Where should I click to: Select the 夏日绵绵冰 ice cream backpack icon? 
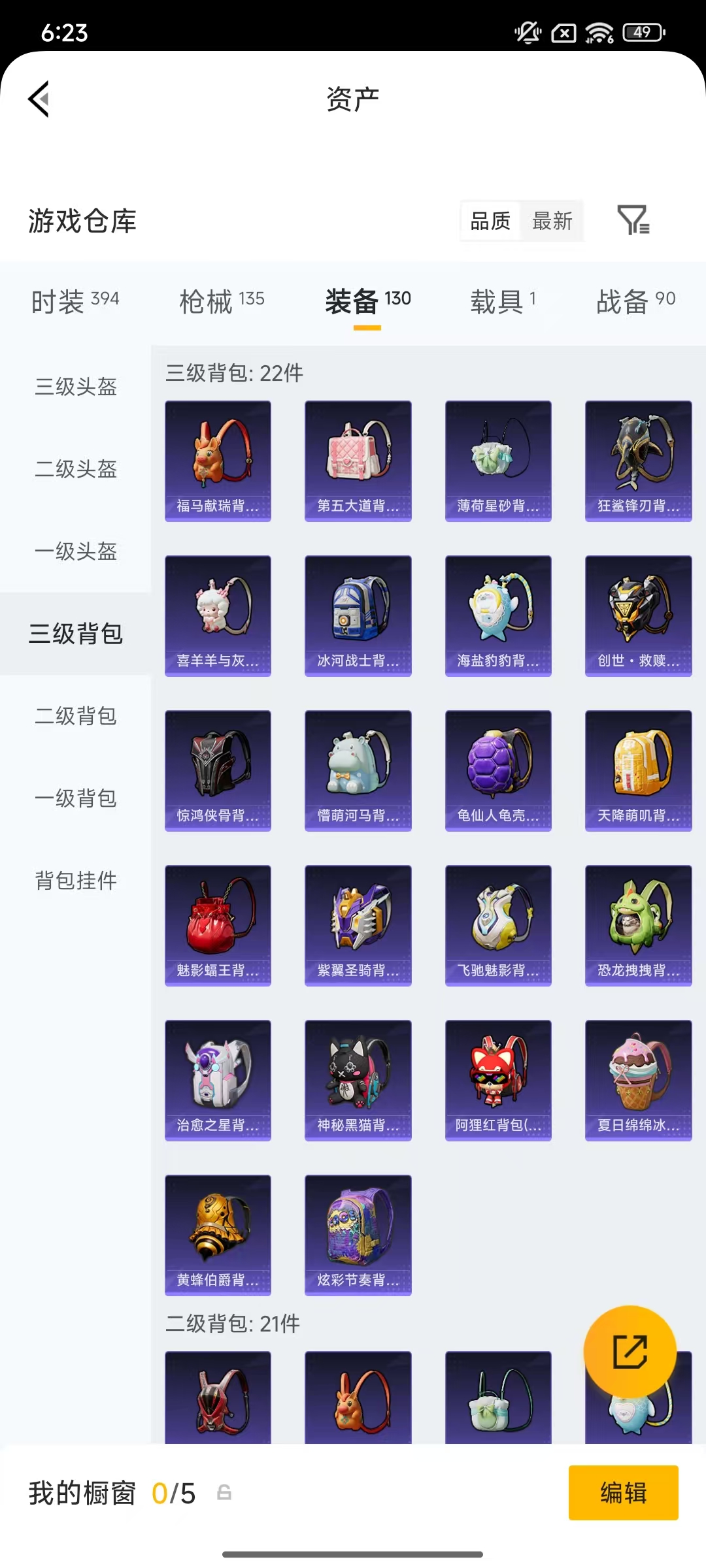[x=638, y=1081]
